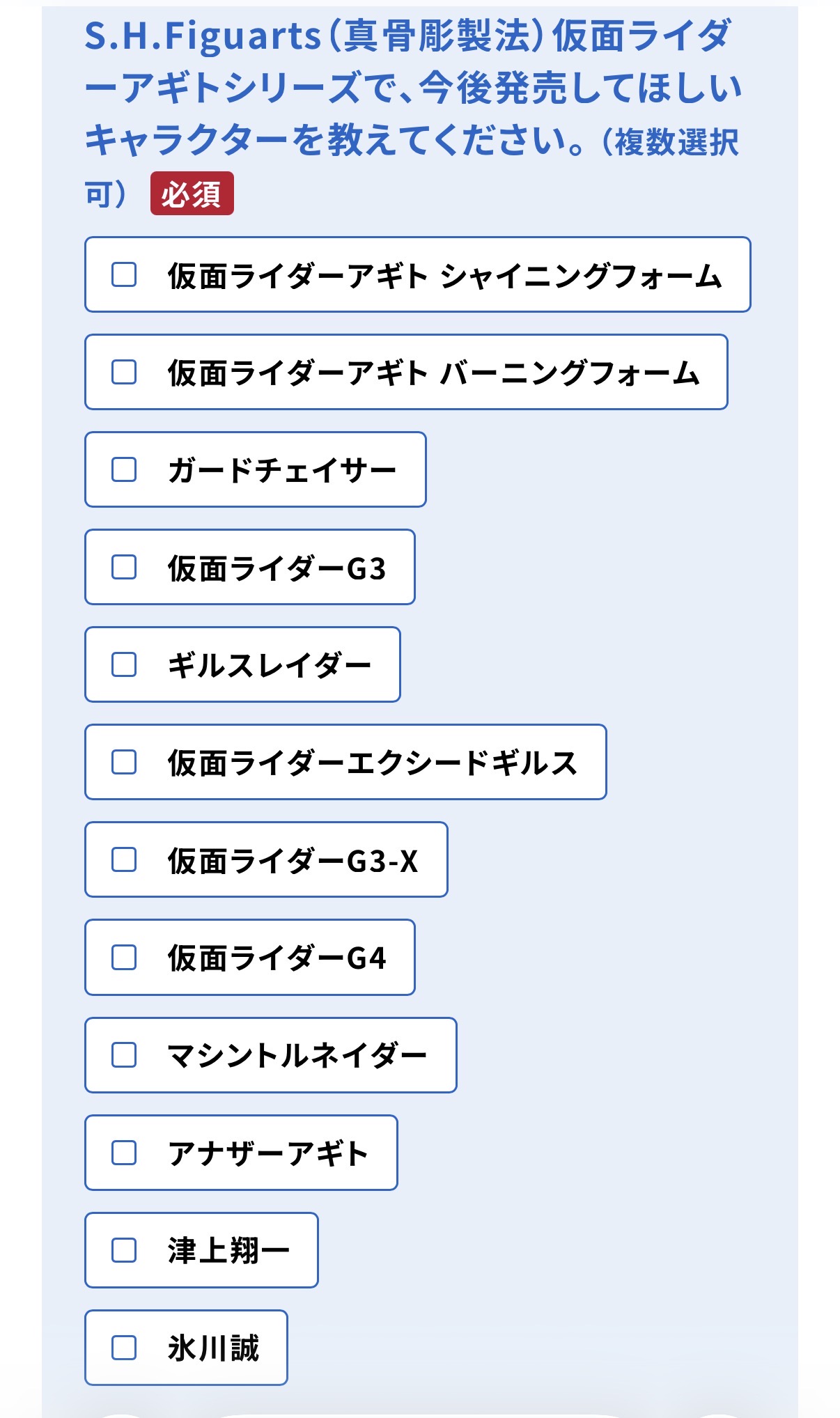
Task: Check the 津上翔一 checkbox
Action: [124, 1250]
